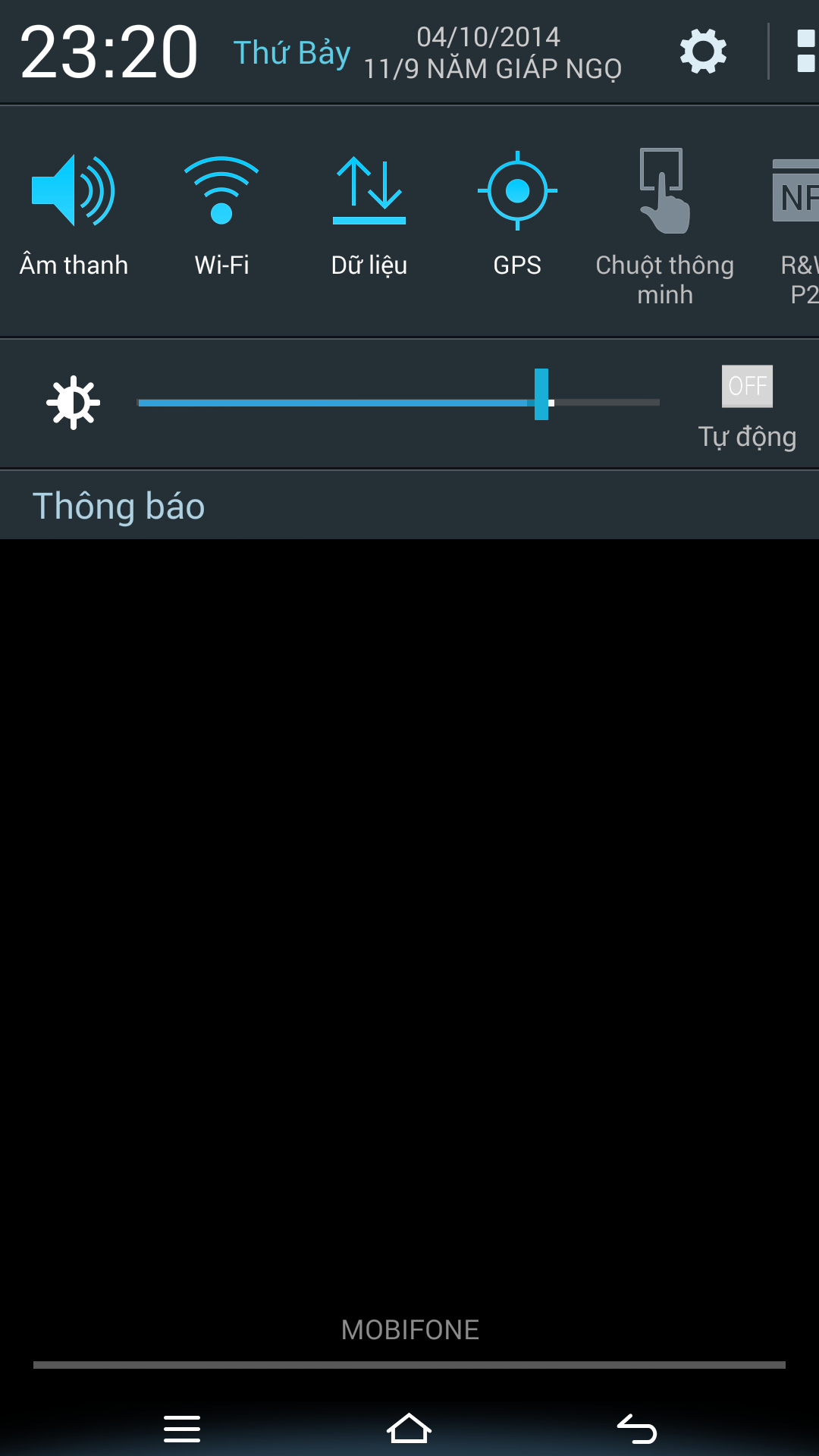Disable the GPS quick setting
Screen dimensions: 819x1456
point(517,215)
